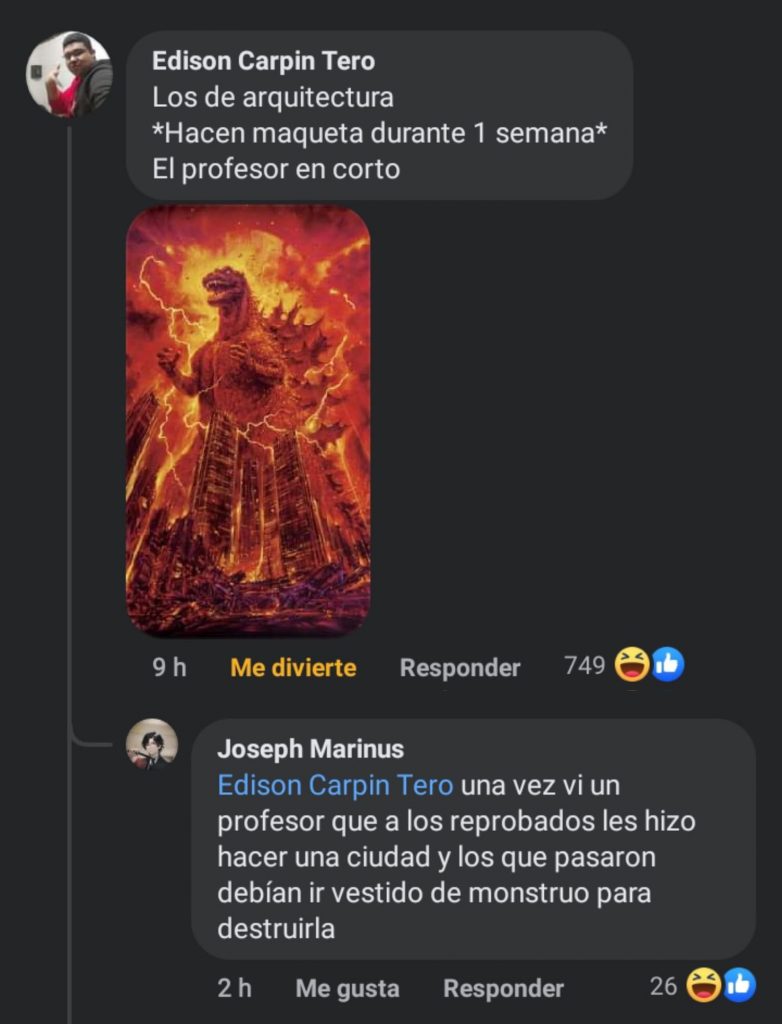View the 749 reactions on Edison's comment
The width and height of the screenshot is (782, 1024).
click(624, 665)
